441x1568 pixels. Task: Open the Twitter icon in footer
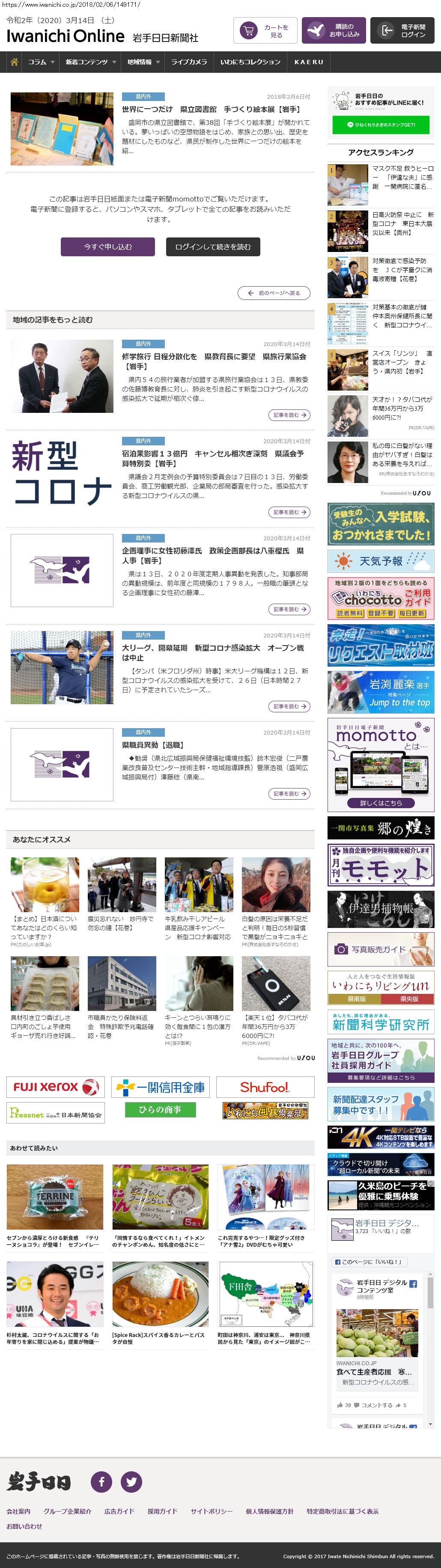pos(131,1482)
